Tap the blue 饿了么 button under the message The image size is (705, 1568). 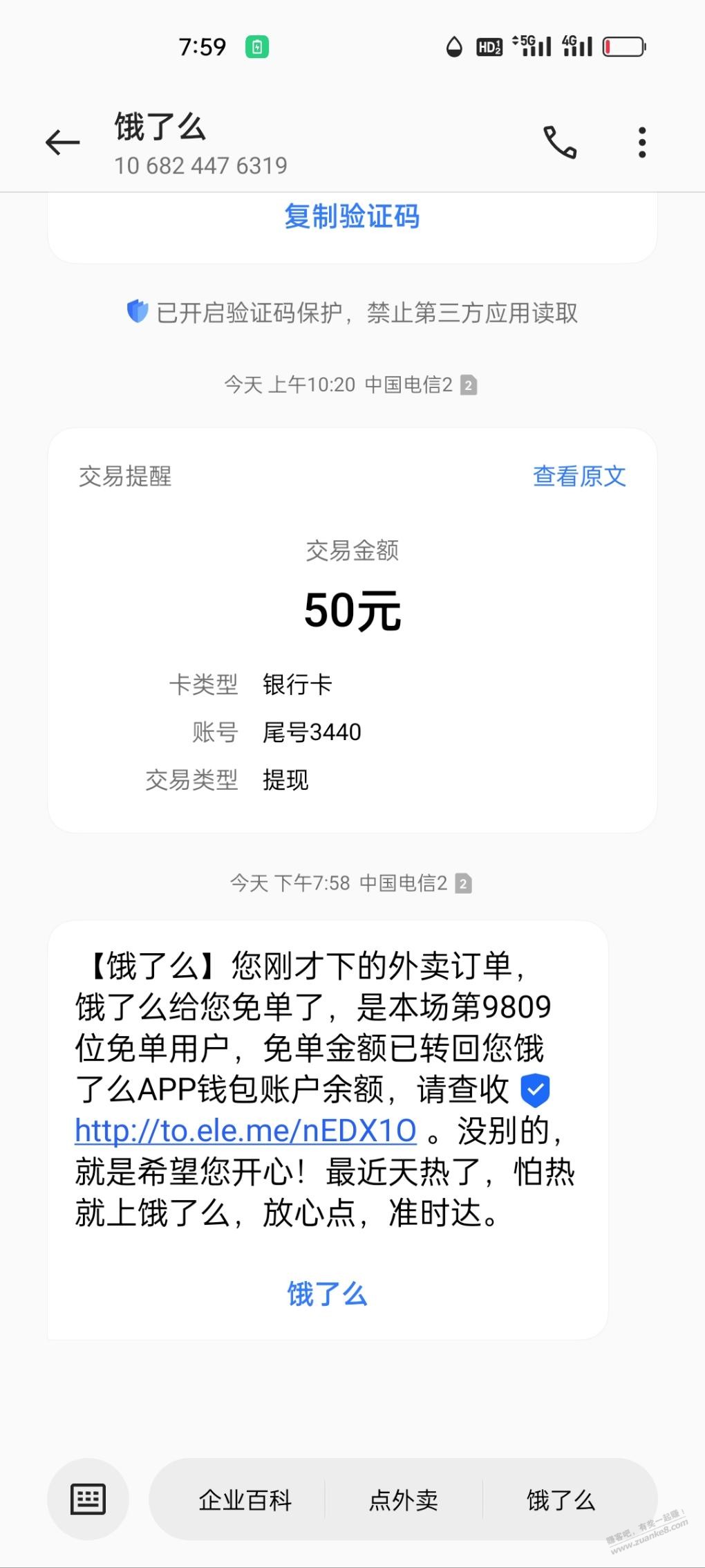coord(327,1293)
